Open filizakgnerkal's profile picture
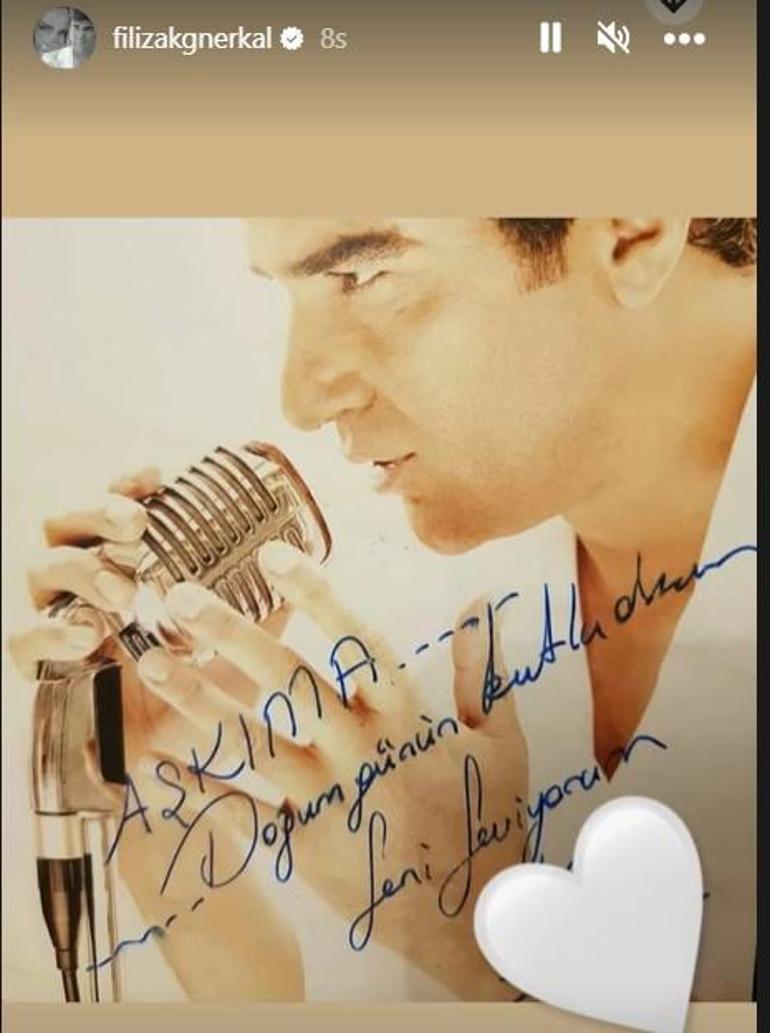The height and width of the screenshot is (1033, 770). coord(64,39)
